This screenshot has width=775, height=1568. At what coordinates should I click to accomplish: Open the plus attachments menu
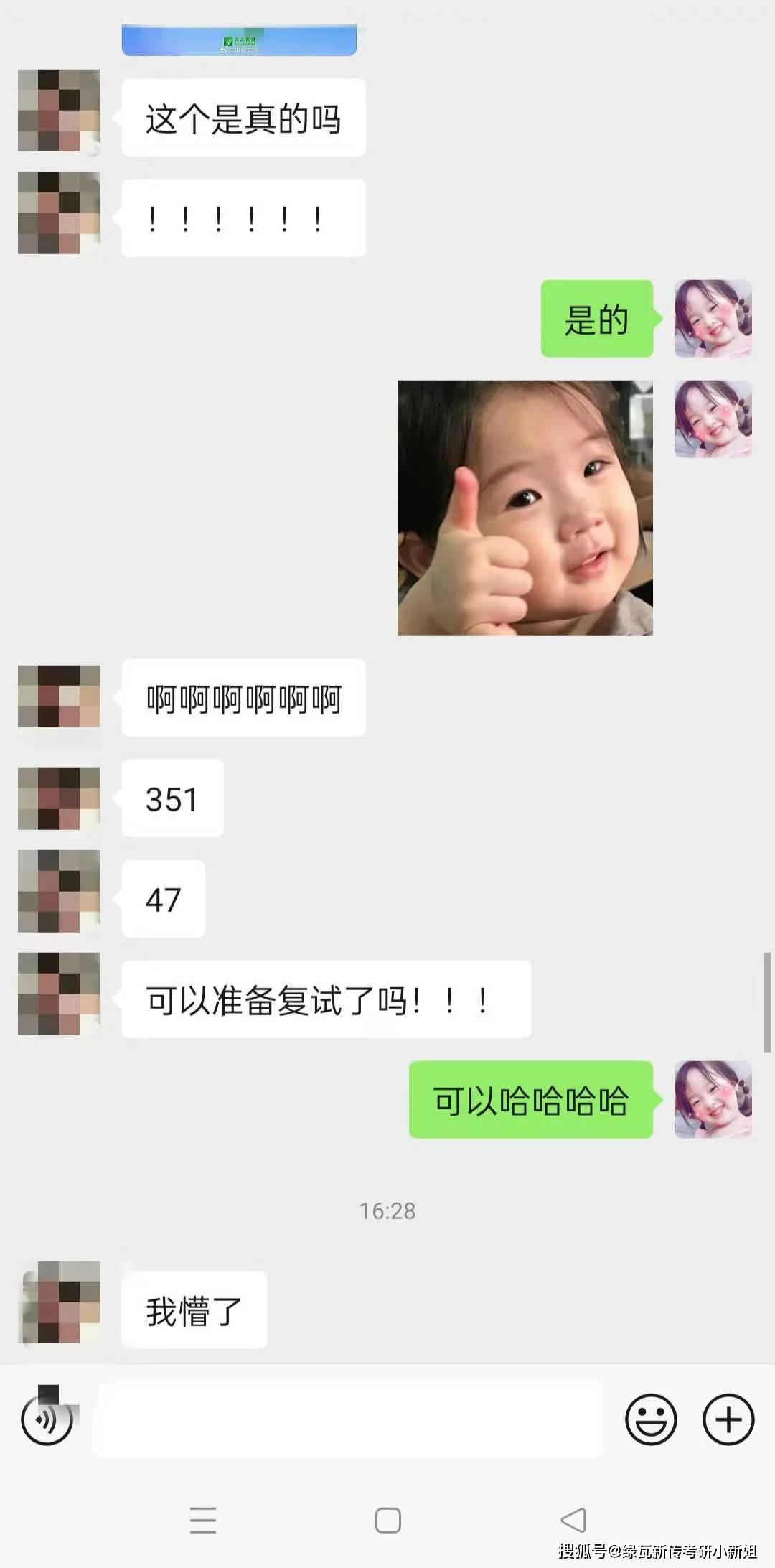click(728, 1419)
